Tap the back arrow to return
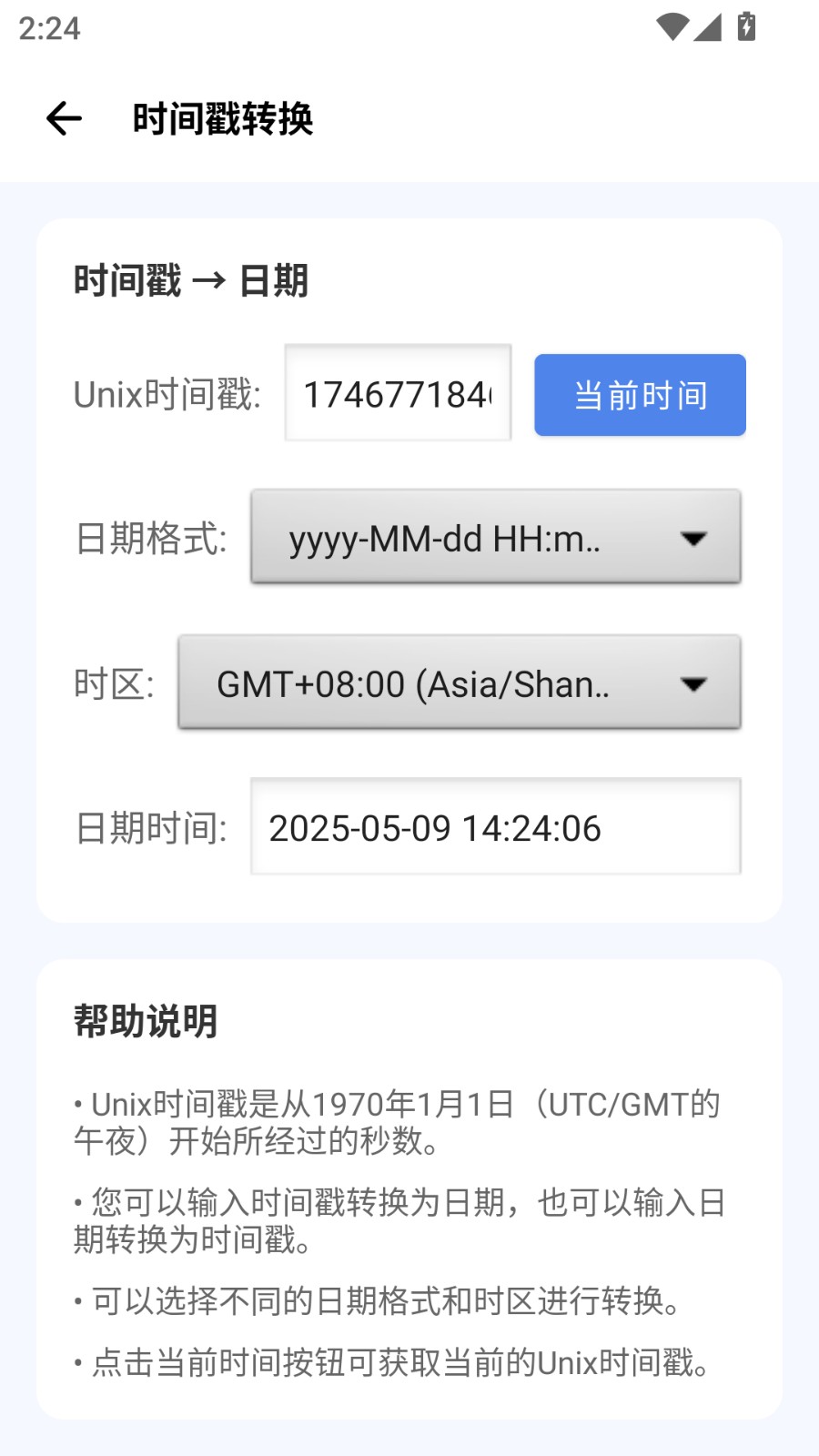Viewport: 819px width, 1456px height. coord(64,118)
